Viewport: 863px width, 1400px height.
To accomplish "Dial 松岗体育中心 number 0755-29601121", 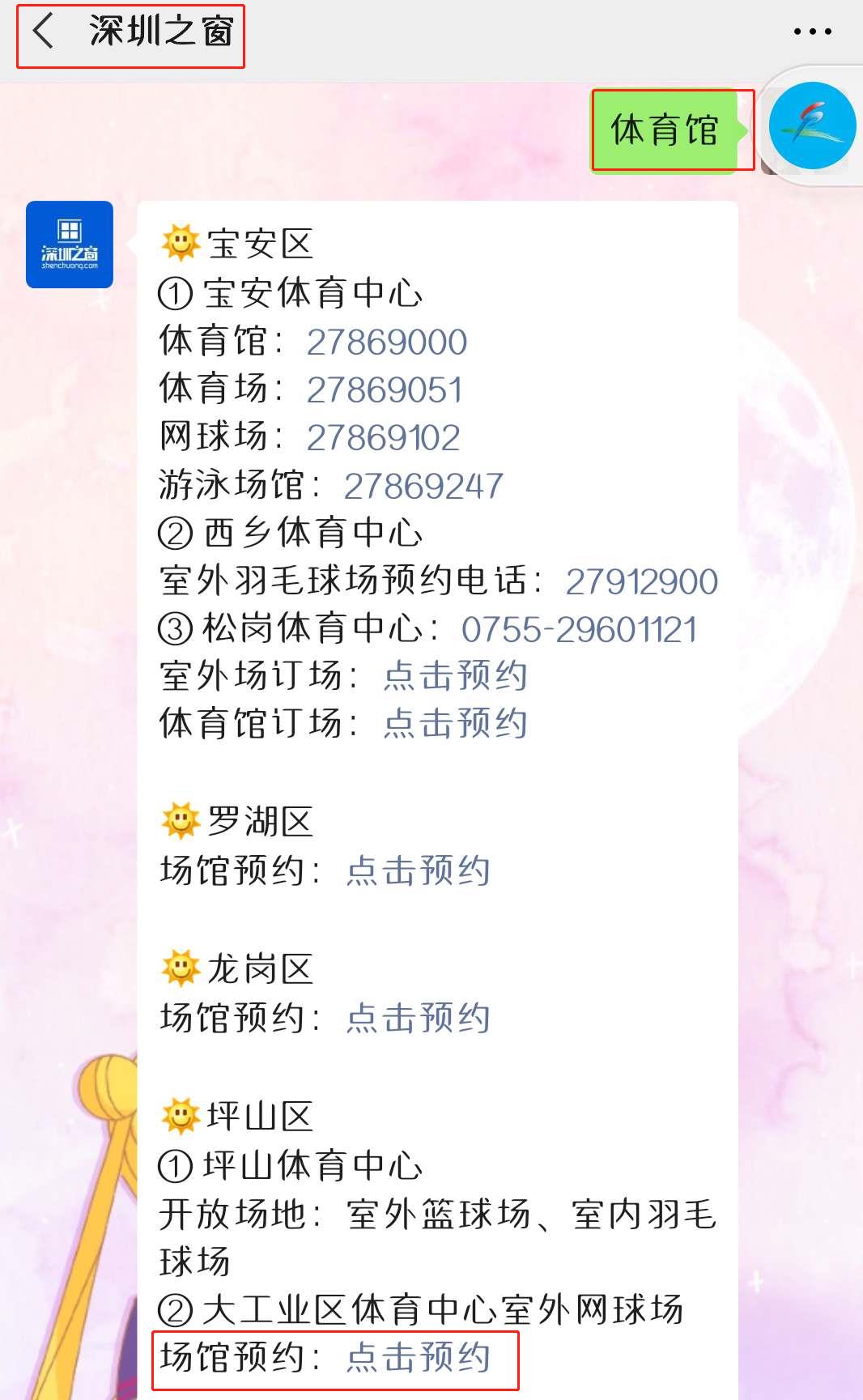I will (x=579, y=629).
